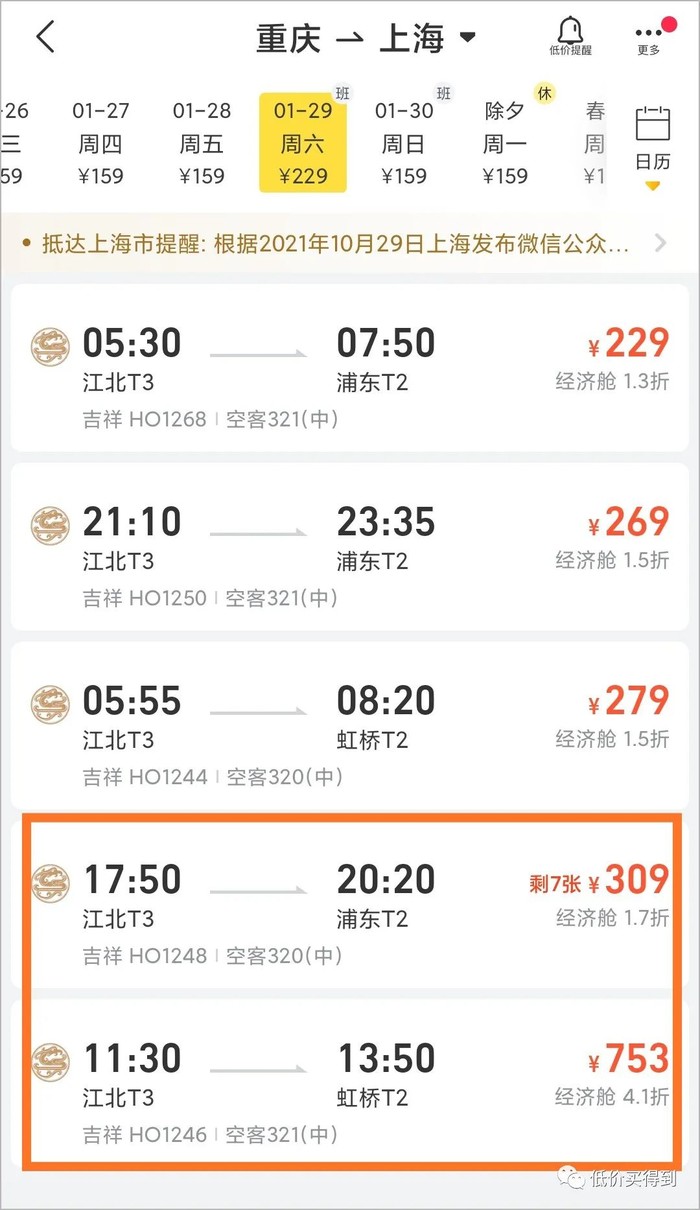700x1210 pixels.
Task: Open the 日历 calendar picker
Action: (652, 141)
